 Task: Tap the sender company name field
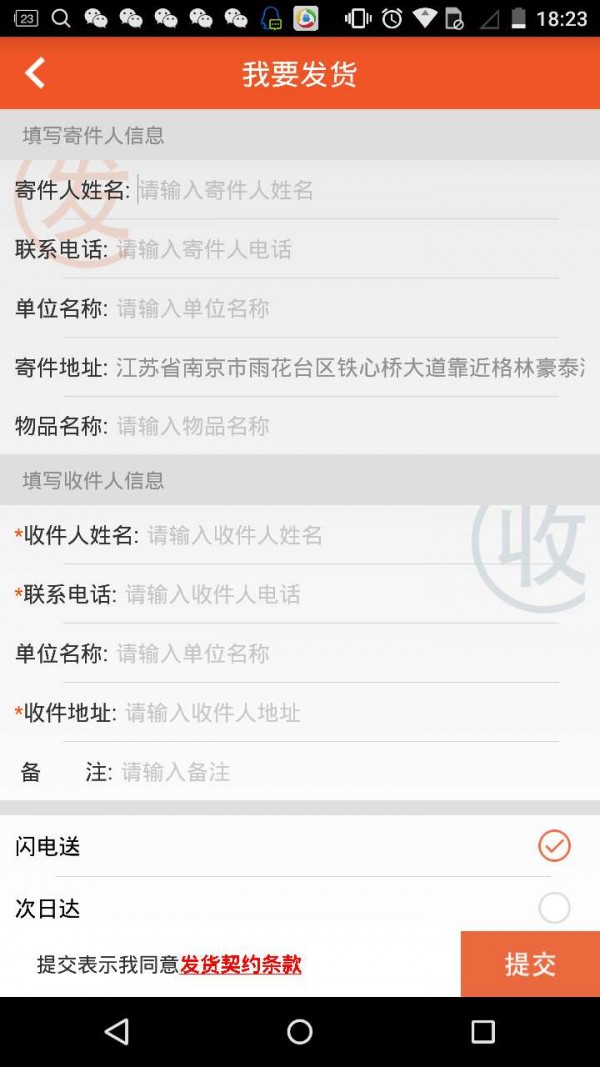click(335, 308)
